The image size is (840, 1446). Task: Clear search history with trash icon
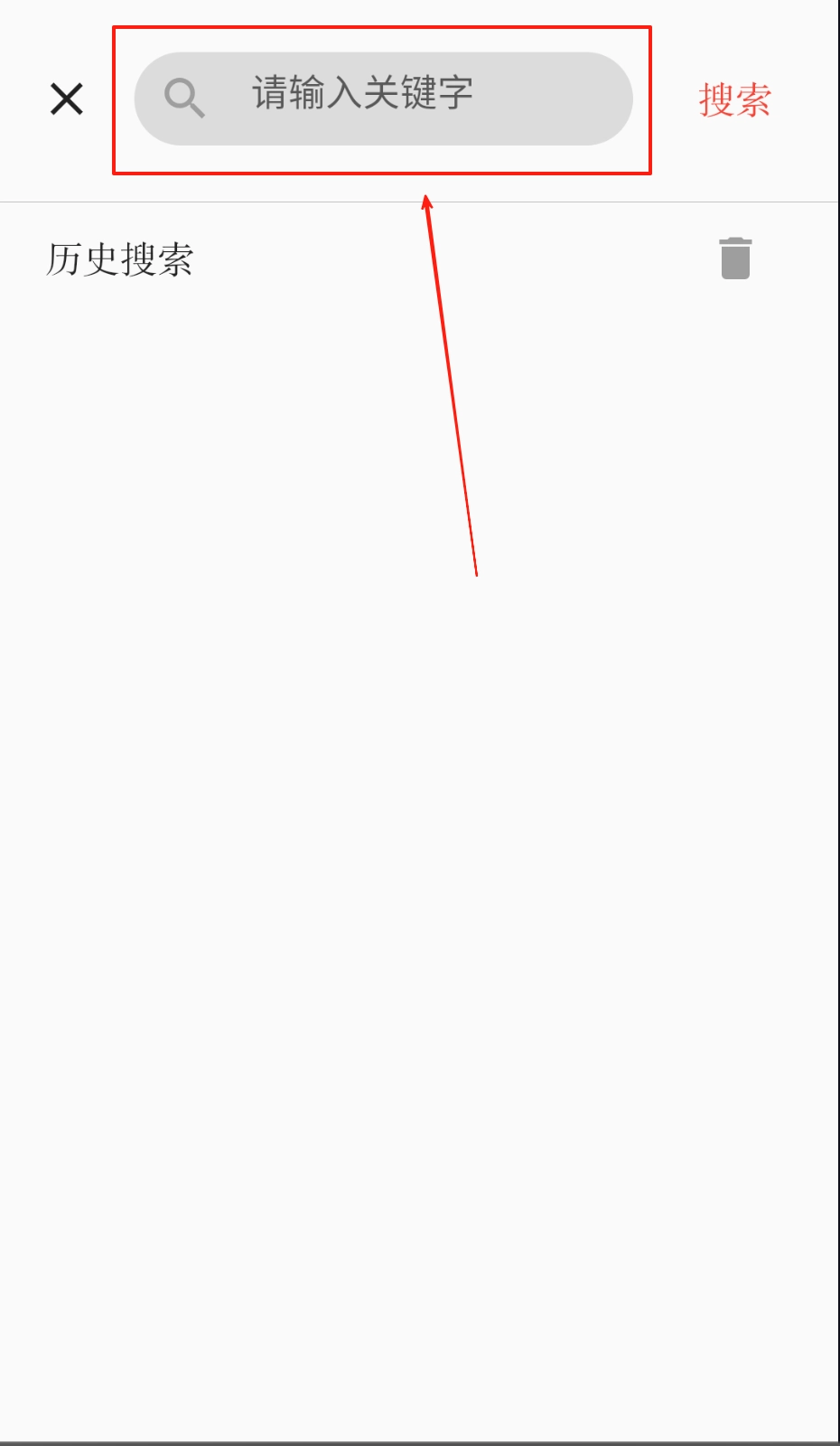[x=735, y=258]
